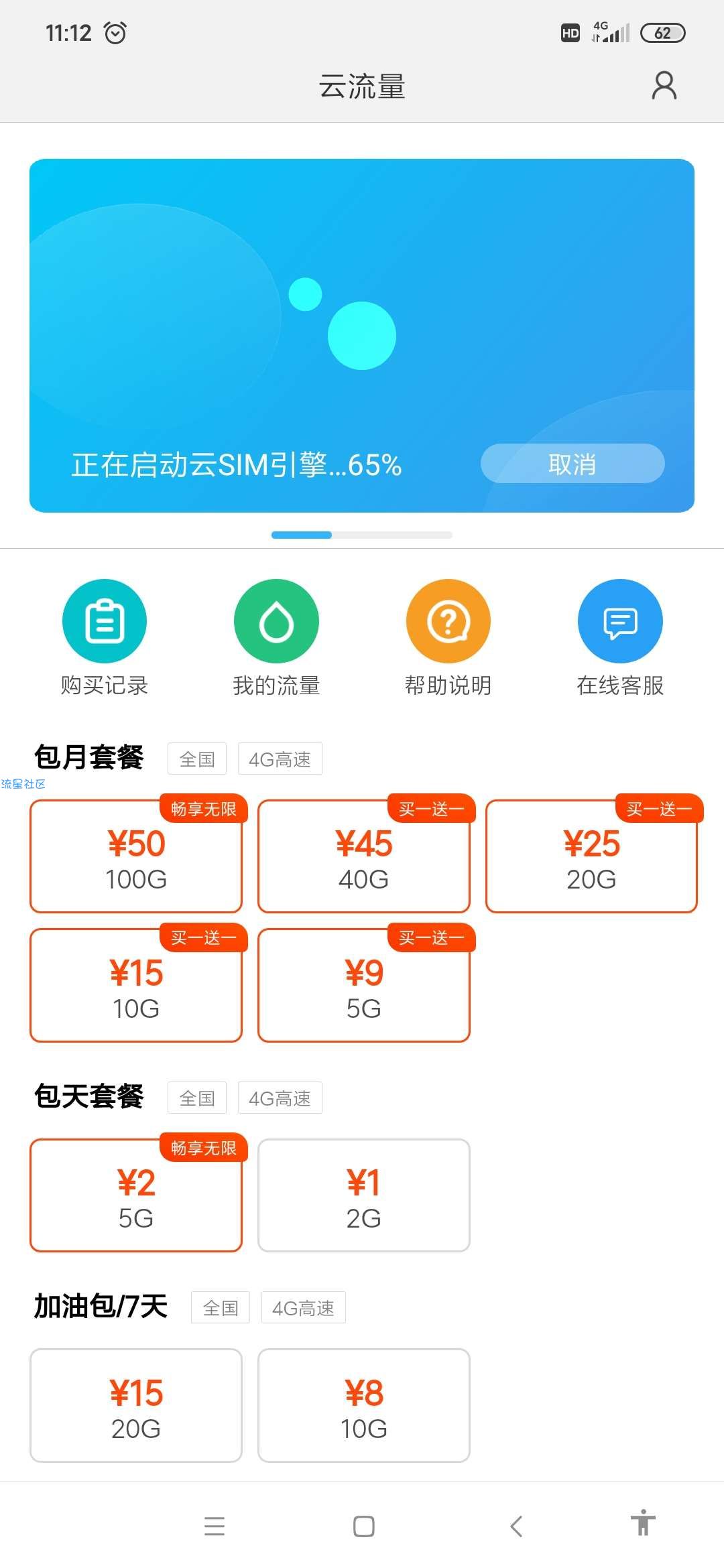Open 我的流量 my data
724x1568 pixels.
pyautogui.click(x=276, y=637)
